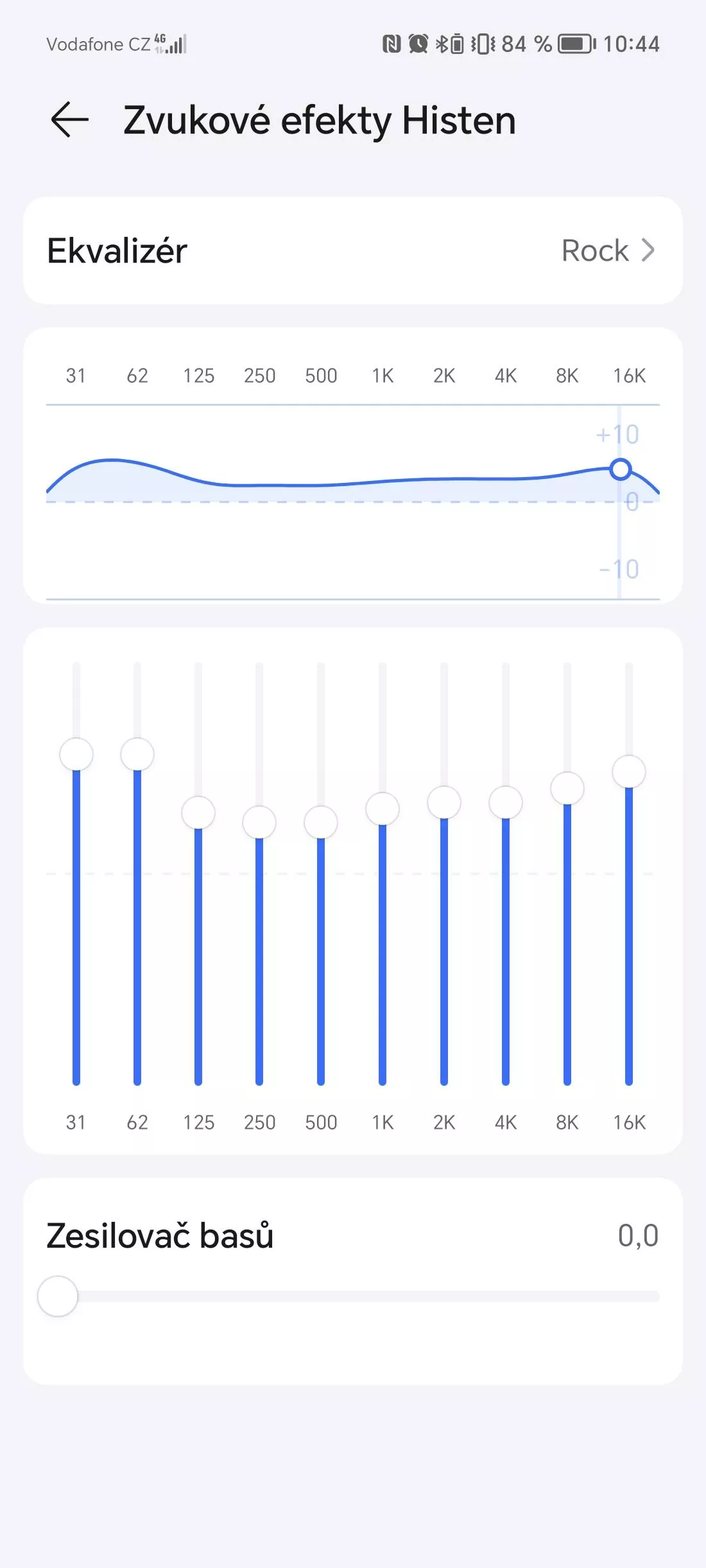
Task: Tap the 62 Hz band slider handle
Action: point(137,754)
